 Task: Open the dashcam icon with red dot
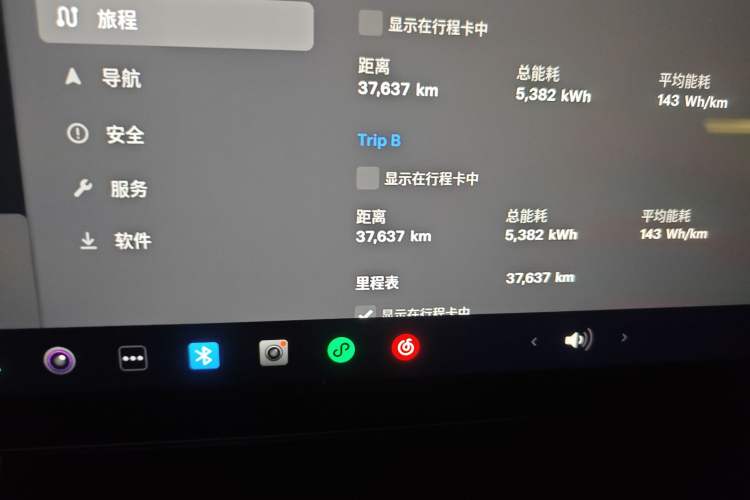273,352
